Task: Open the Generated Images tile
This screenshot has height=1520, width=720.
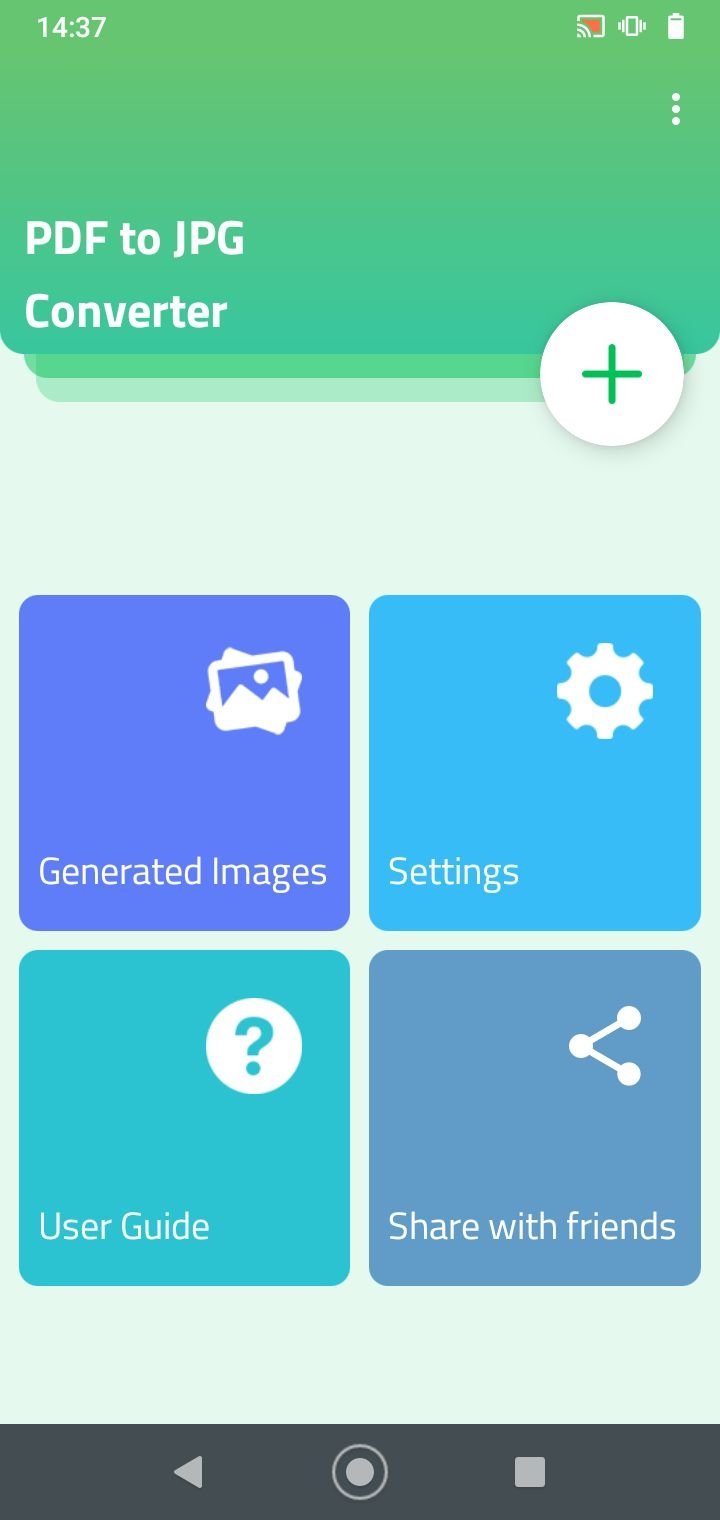Action: (x=184, y=762)
